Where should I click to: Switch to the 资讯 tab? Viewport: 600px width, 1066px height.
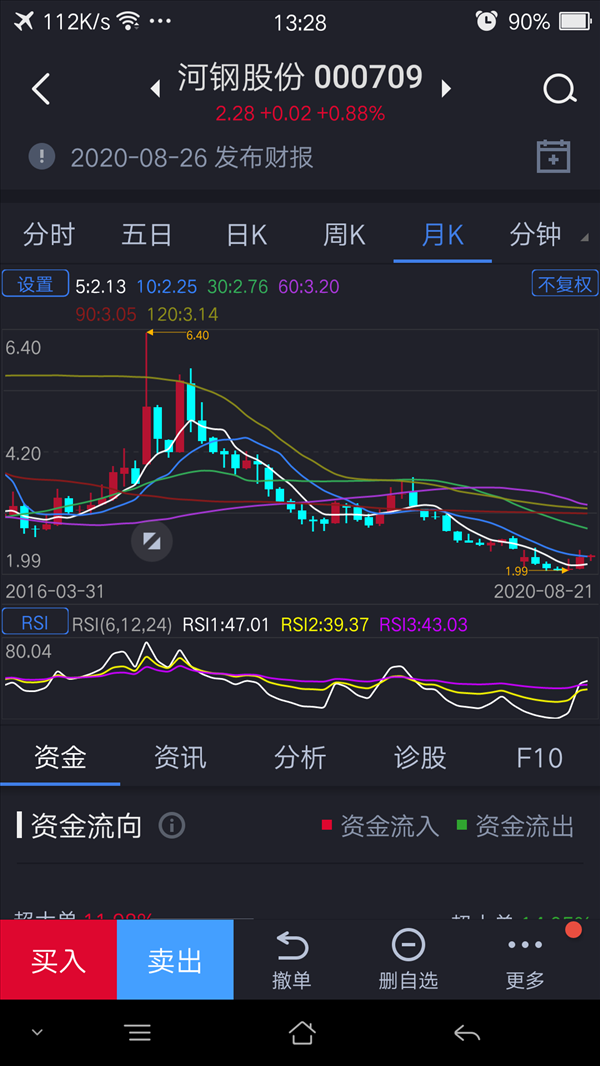click(x=180, y=757)
